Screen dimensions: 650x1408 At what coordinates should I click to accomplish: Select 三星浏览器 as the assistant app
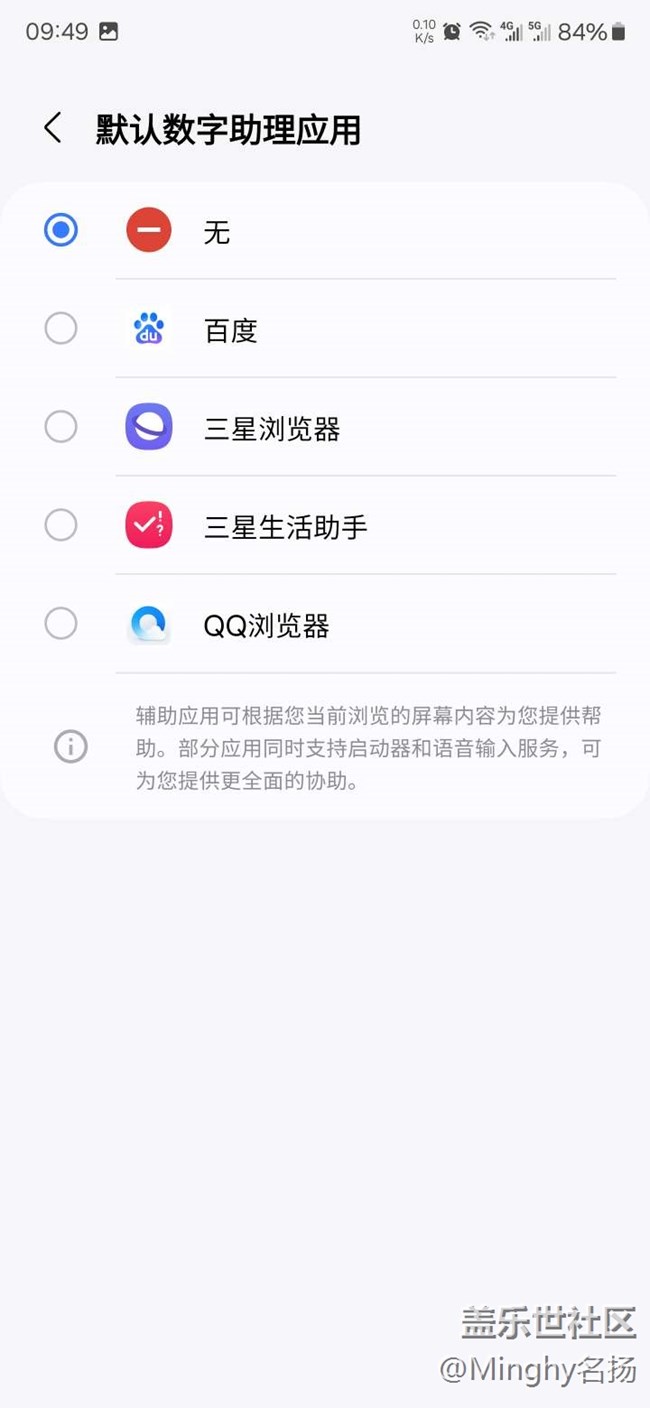click(x=61, y=427)
